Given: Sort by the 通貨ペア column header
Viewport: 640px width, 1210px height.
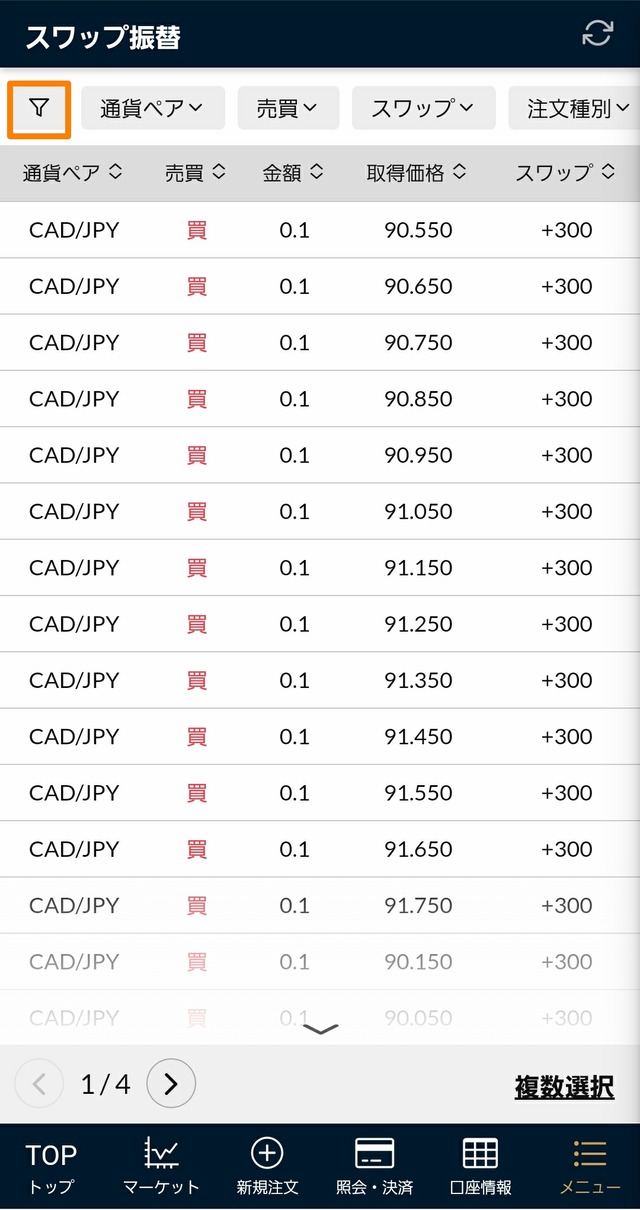Looking at the screenshot, I should (x=73, y=173).
